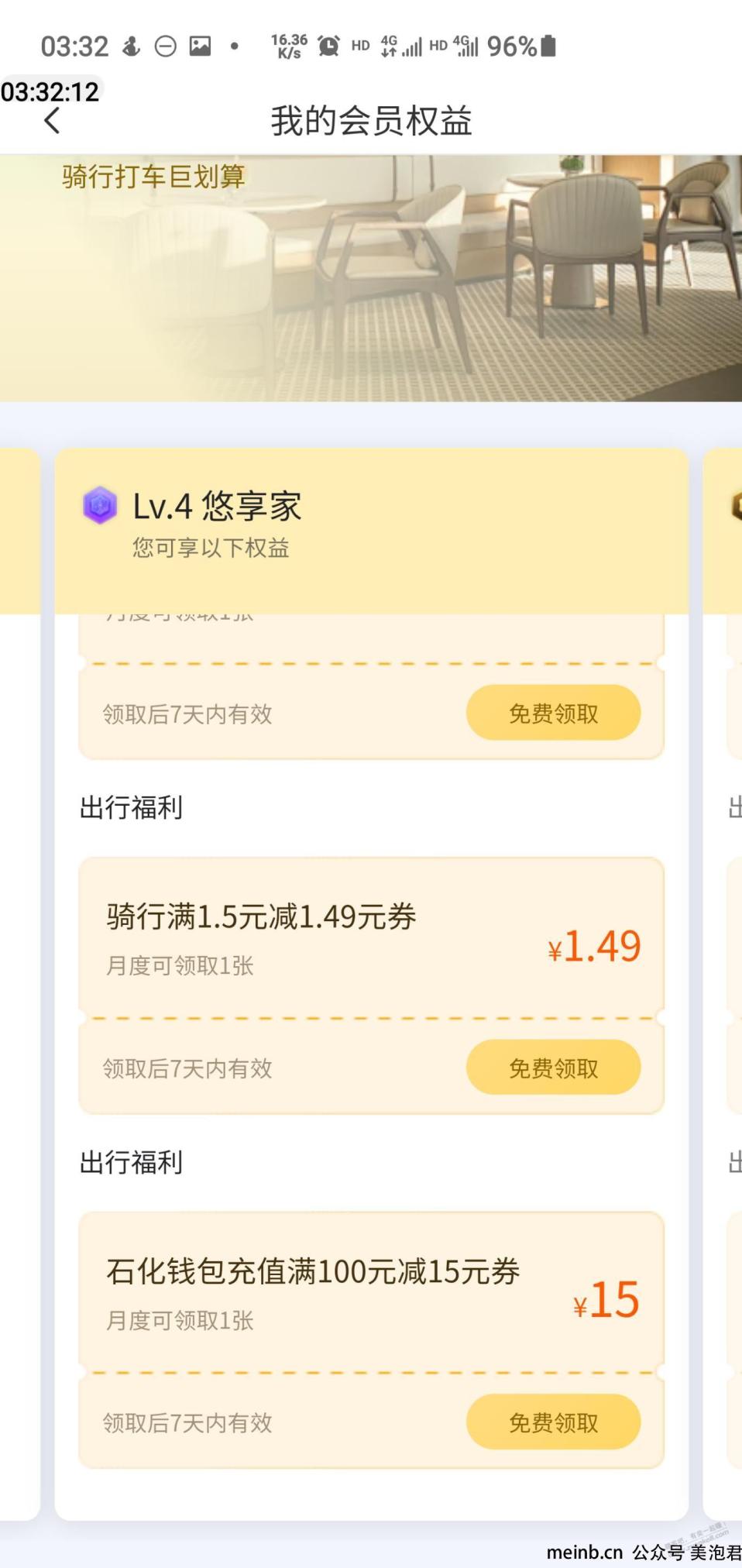
Task: Tap 免费领取 on the partially hidden top coupon
Action: click(553, 713)
